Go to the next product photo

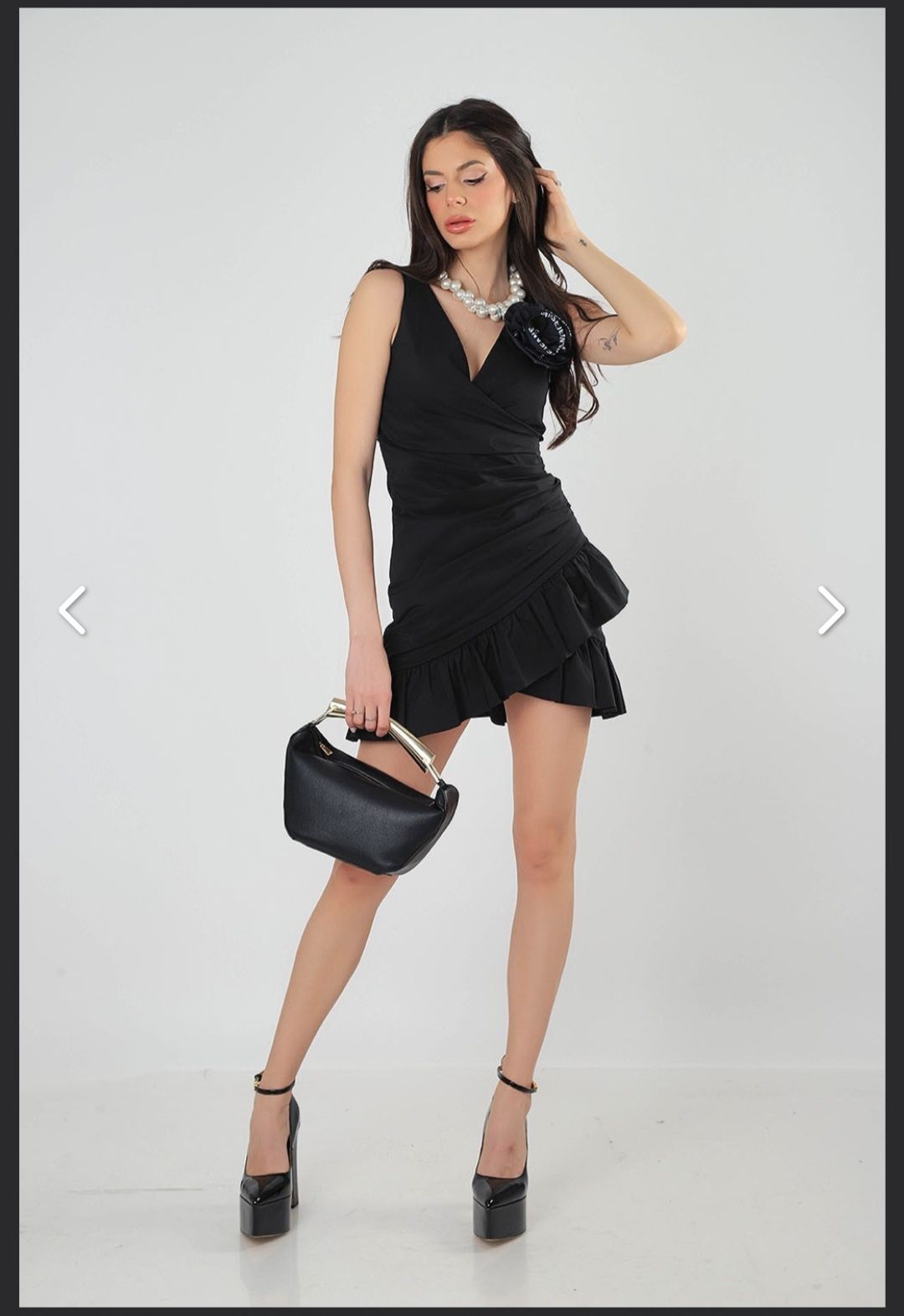coord(830,610)
